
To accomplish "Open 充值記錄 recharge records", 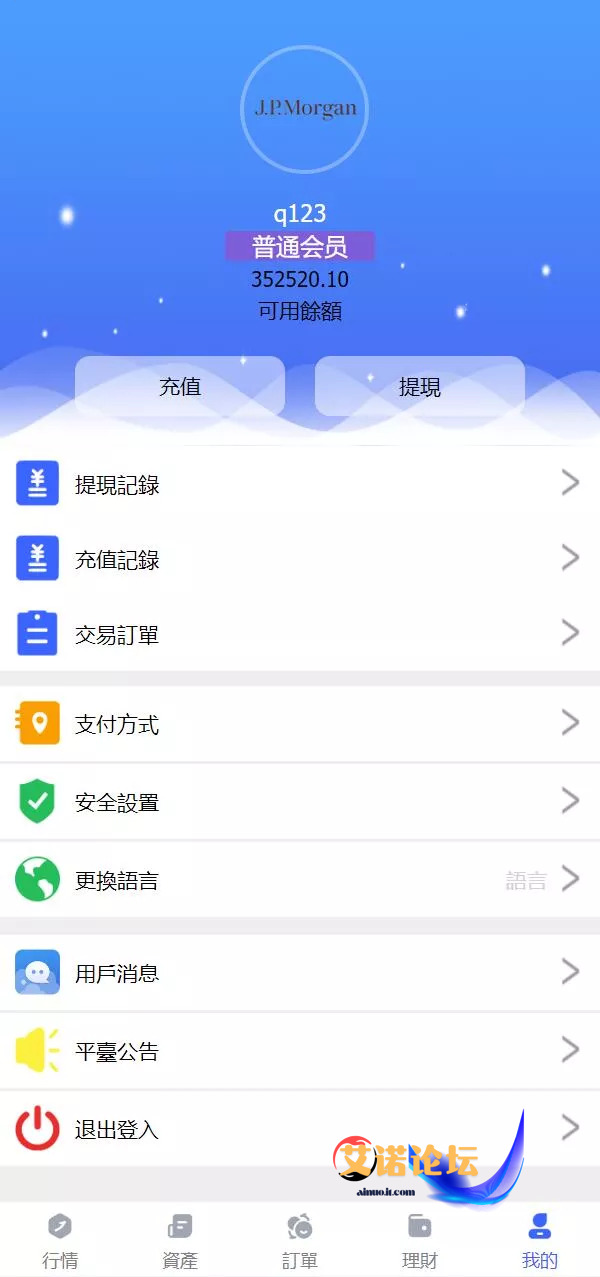I will [300, 559].
